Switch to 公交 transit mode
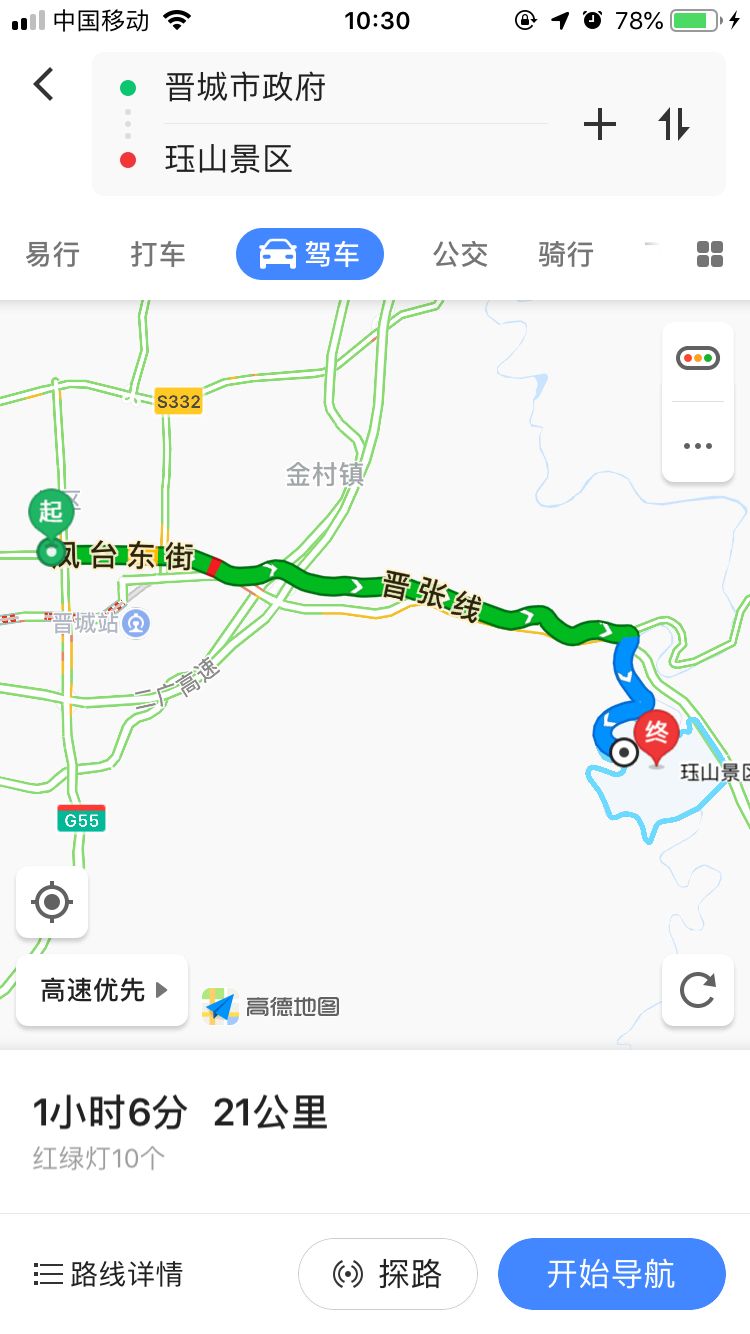The image size is (750, 1334). tap(460, 255)
